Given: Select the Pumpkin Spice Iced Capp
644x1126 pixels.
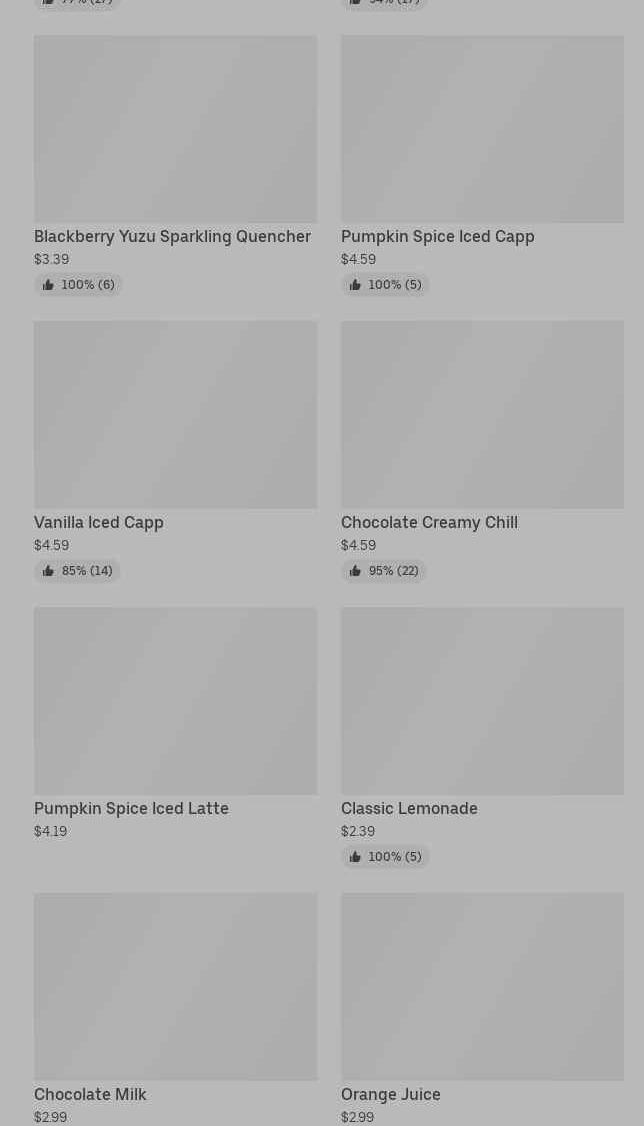Looking at the screenshot, I should tap(482, 165).
